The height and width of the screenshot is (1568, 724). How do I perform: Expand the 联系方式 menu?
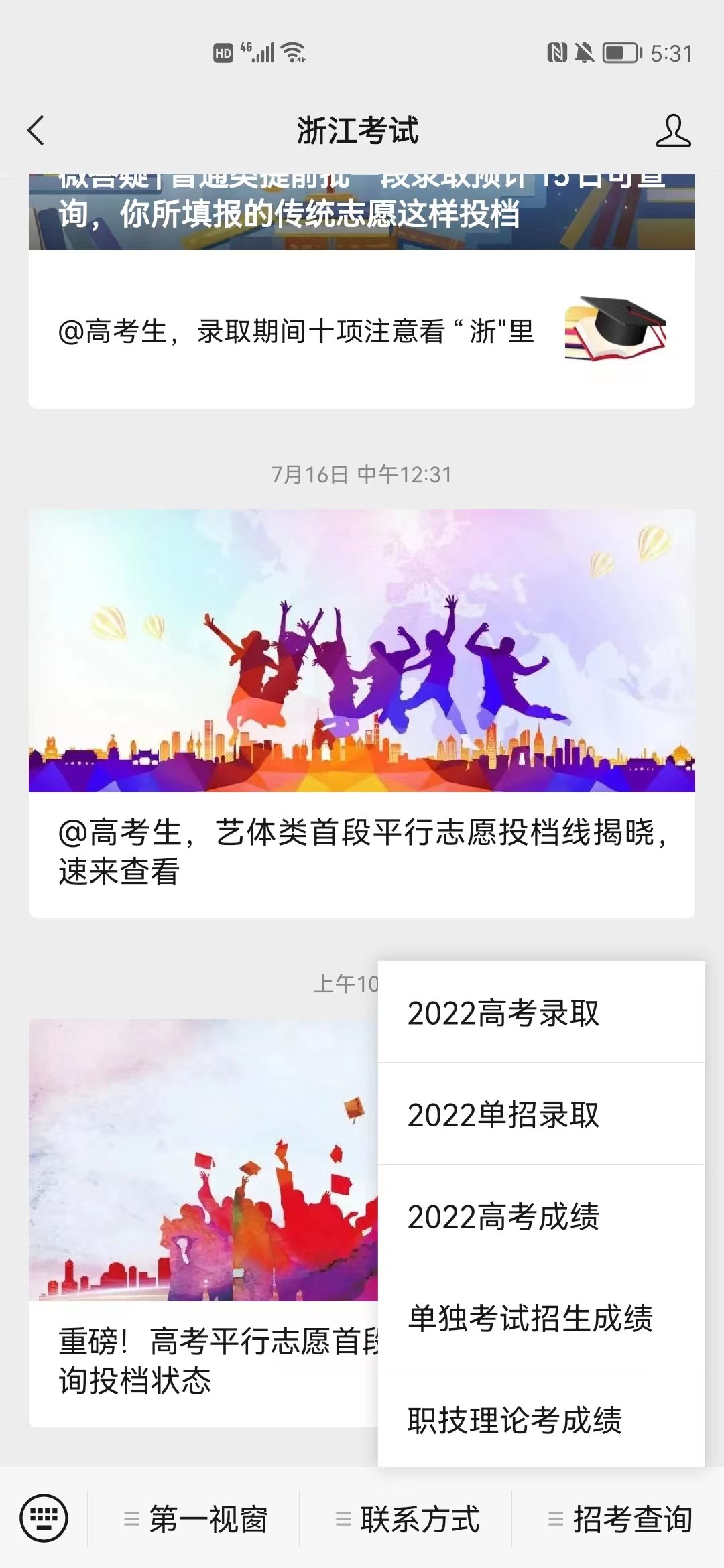(x=409, y=1519)
